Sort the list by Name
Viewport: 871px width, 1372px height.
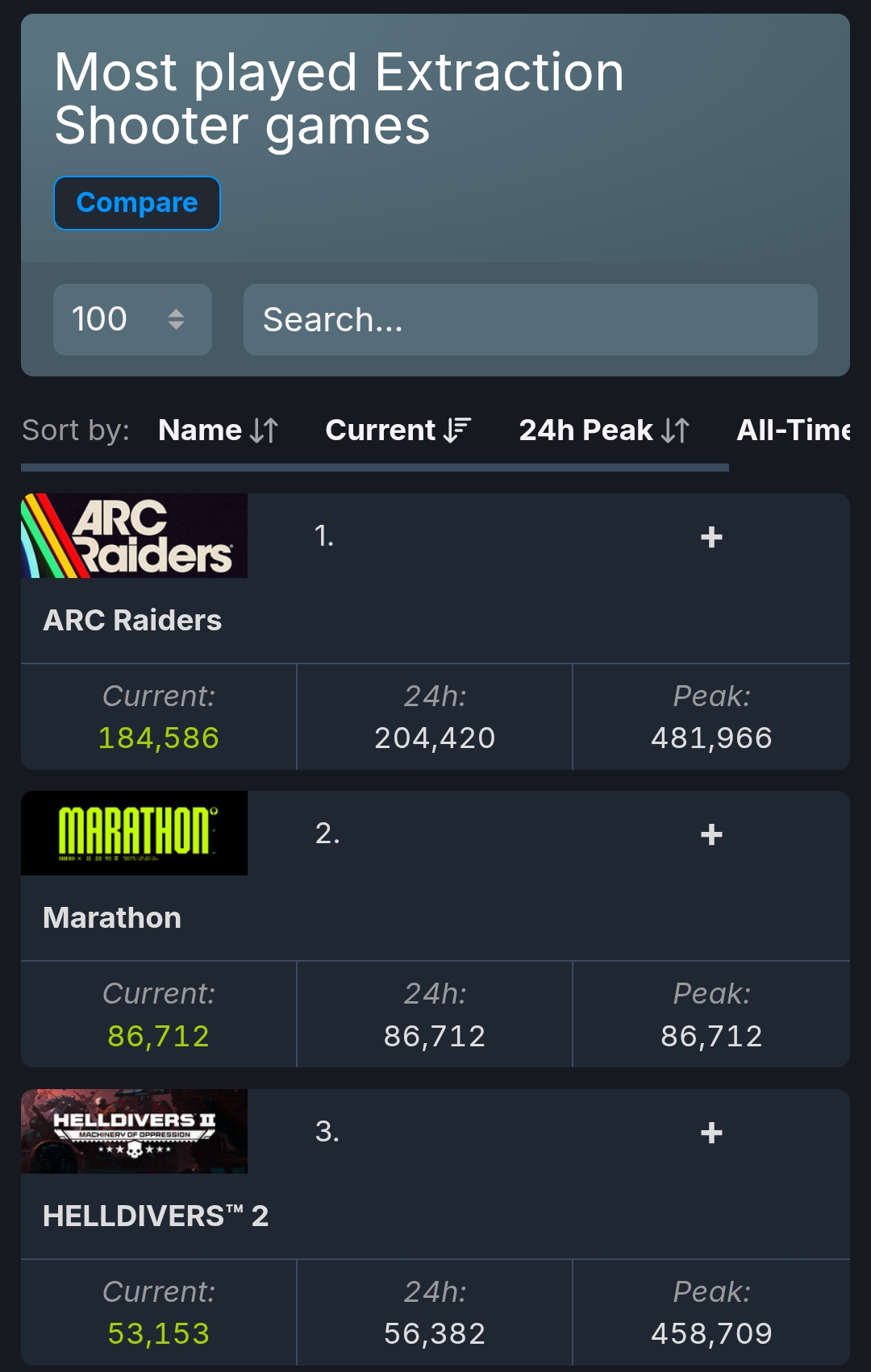click(218, 430)
